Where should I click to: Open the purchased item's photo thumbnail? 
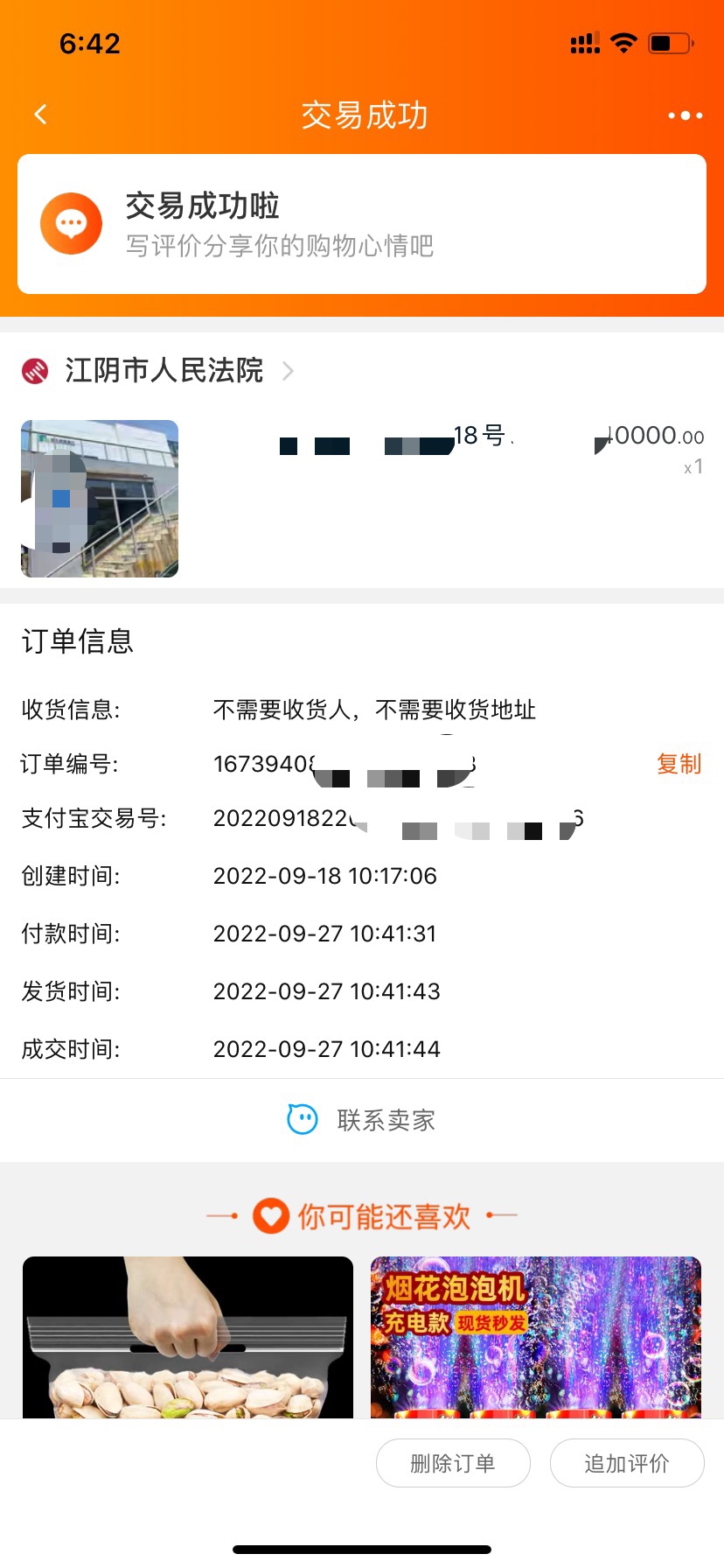[100, 499]
